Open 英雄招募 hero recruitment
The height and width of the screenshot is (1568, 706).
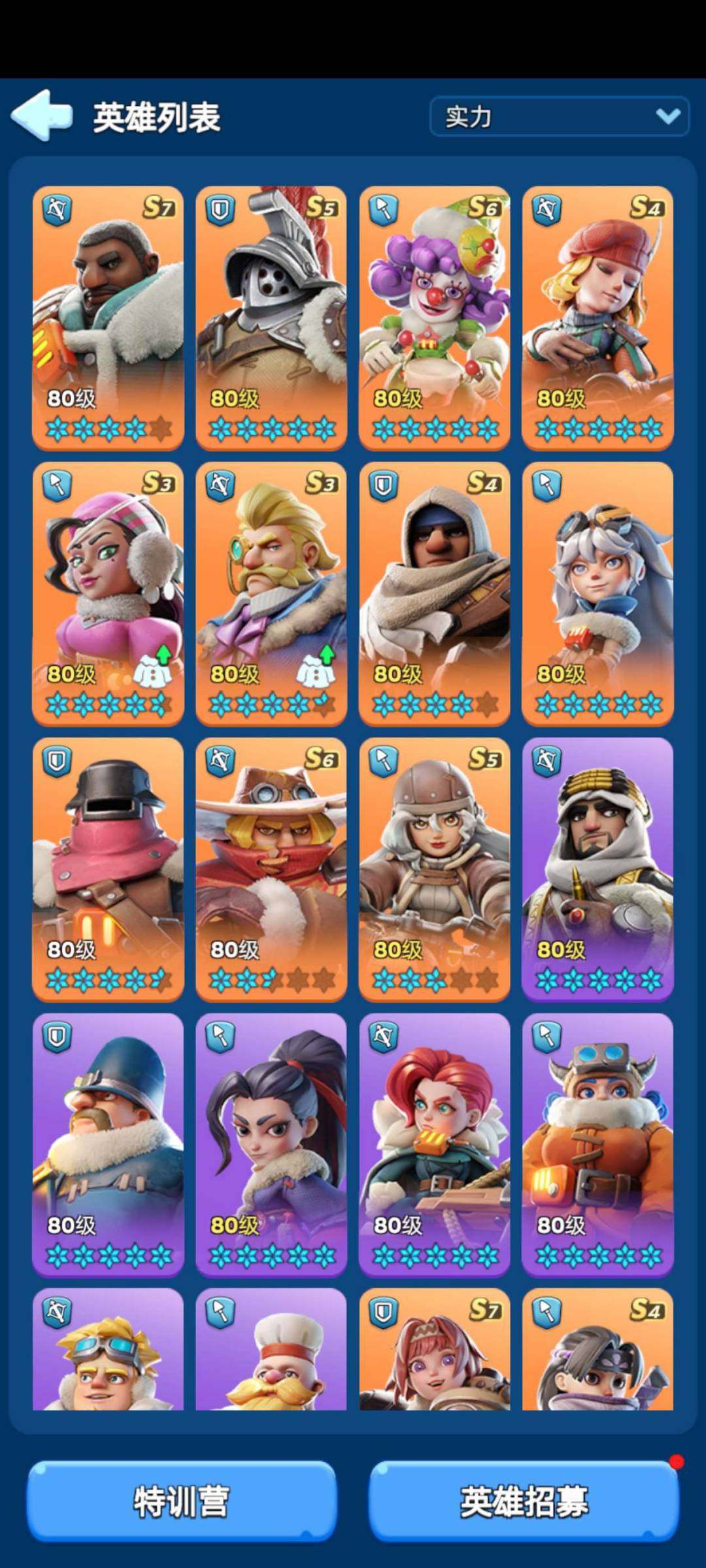tap(524, 1501)
